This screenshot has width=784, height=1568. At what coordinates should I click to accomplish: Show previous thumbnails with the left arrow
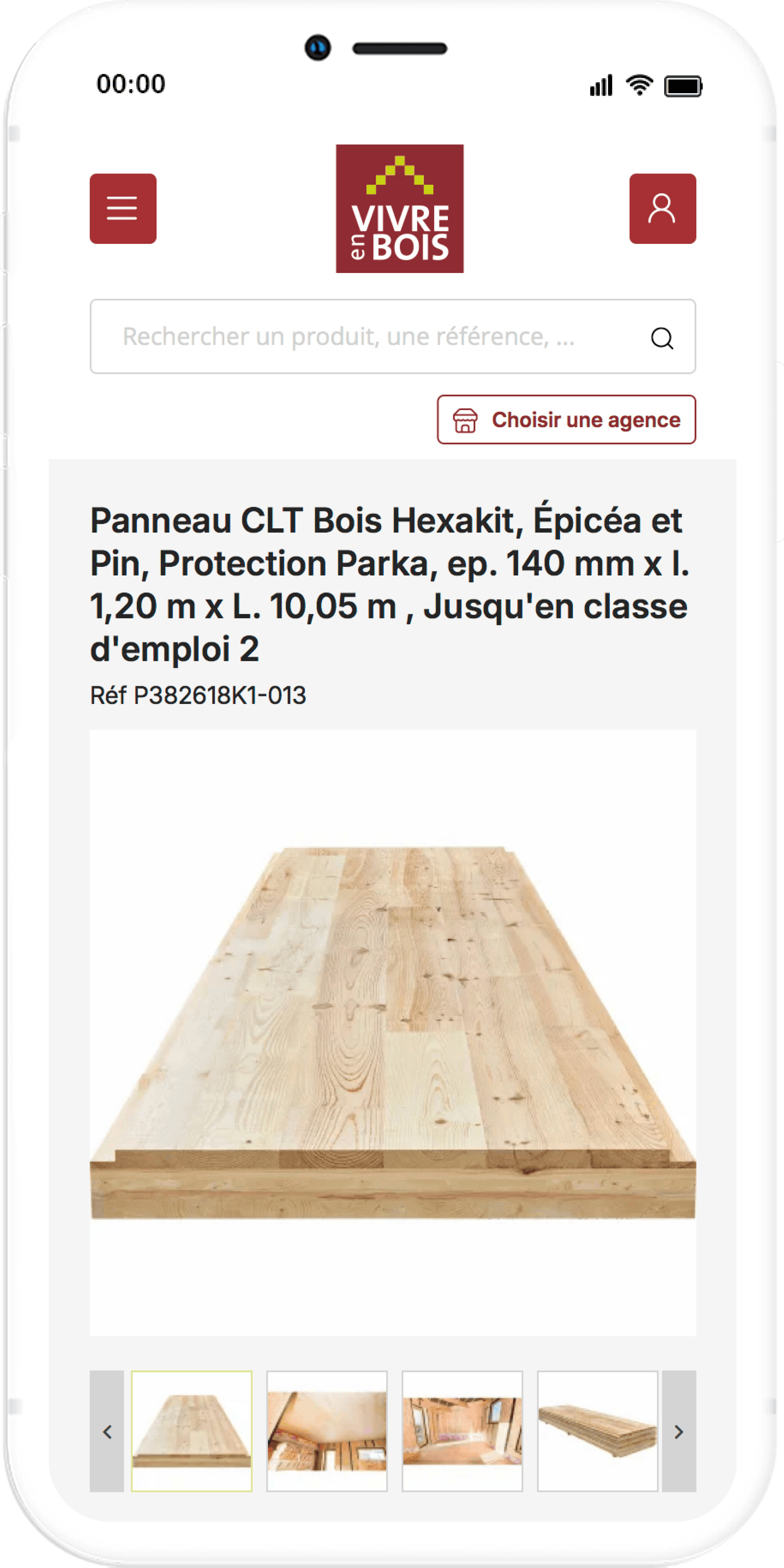(107, 1431)
